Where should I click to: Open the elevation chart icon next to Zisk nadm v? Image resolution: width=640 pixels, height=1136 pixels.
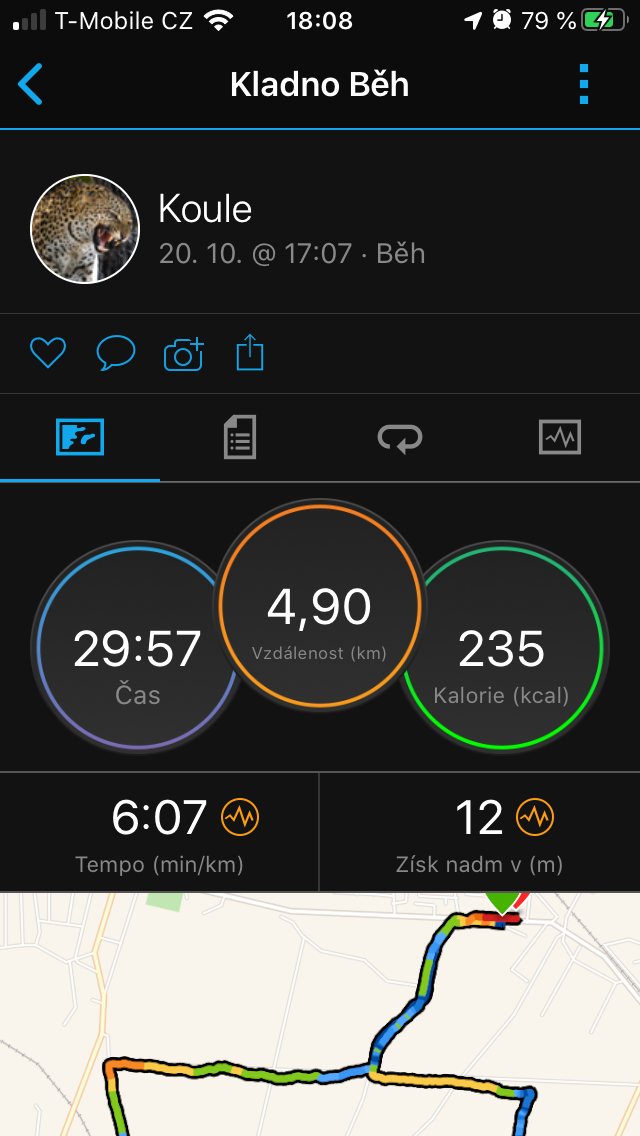535,818
